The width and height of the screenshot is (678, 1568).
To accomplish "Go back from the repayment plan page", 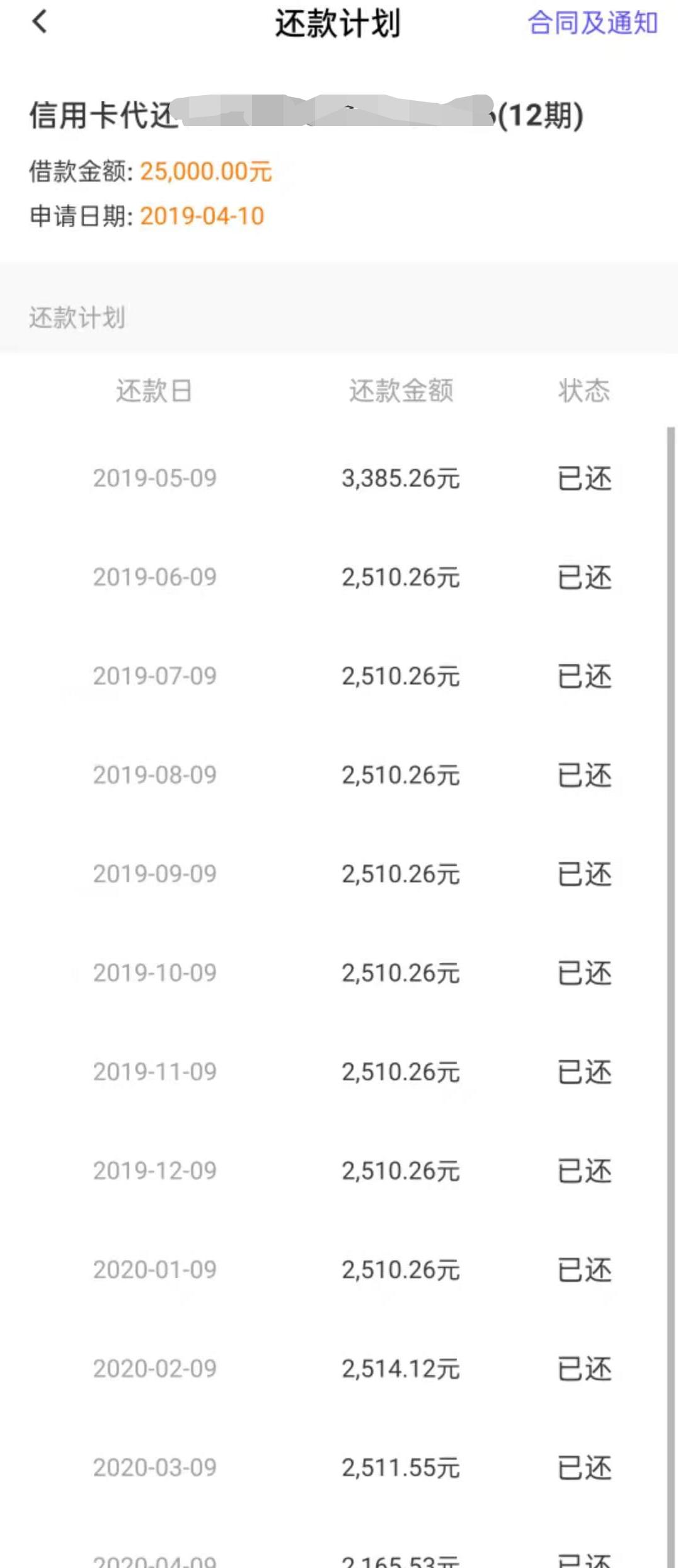I will (39, 23).
